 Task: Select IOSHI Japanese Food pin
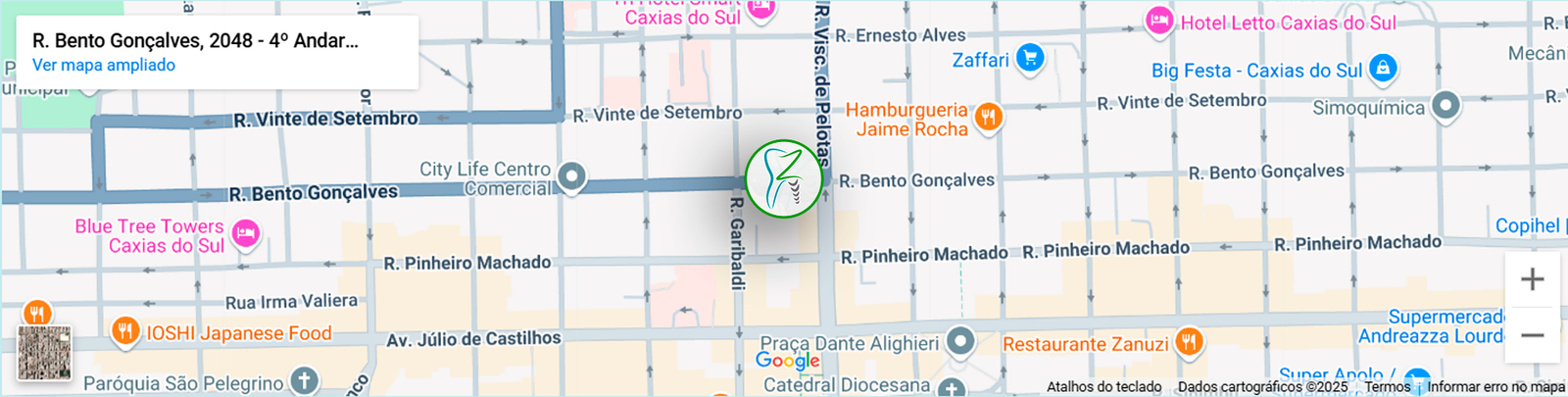click(124, 331)
